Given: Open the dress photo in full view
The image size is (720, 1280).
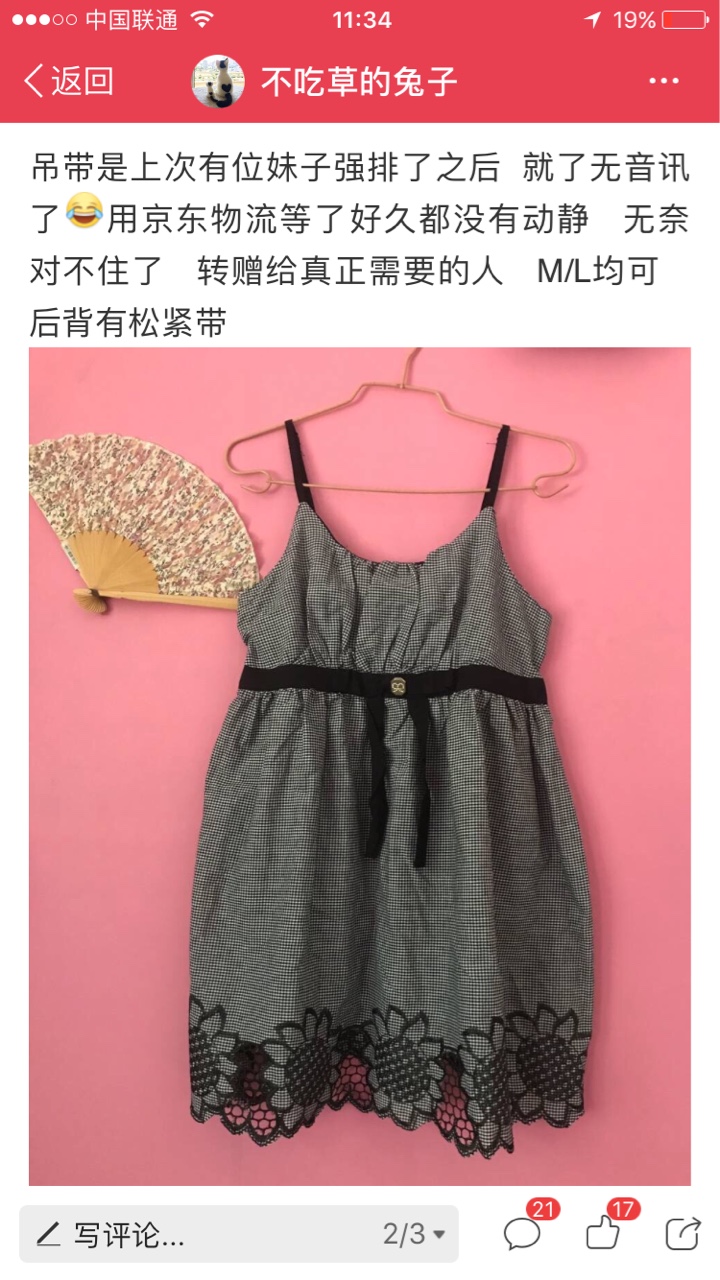Looking at the screenshot, I should click(360, 766).
